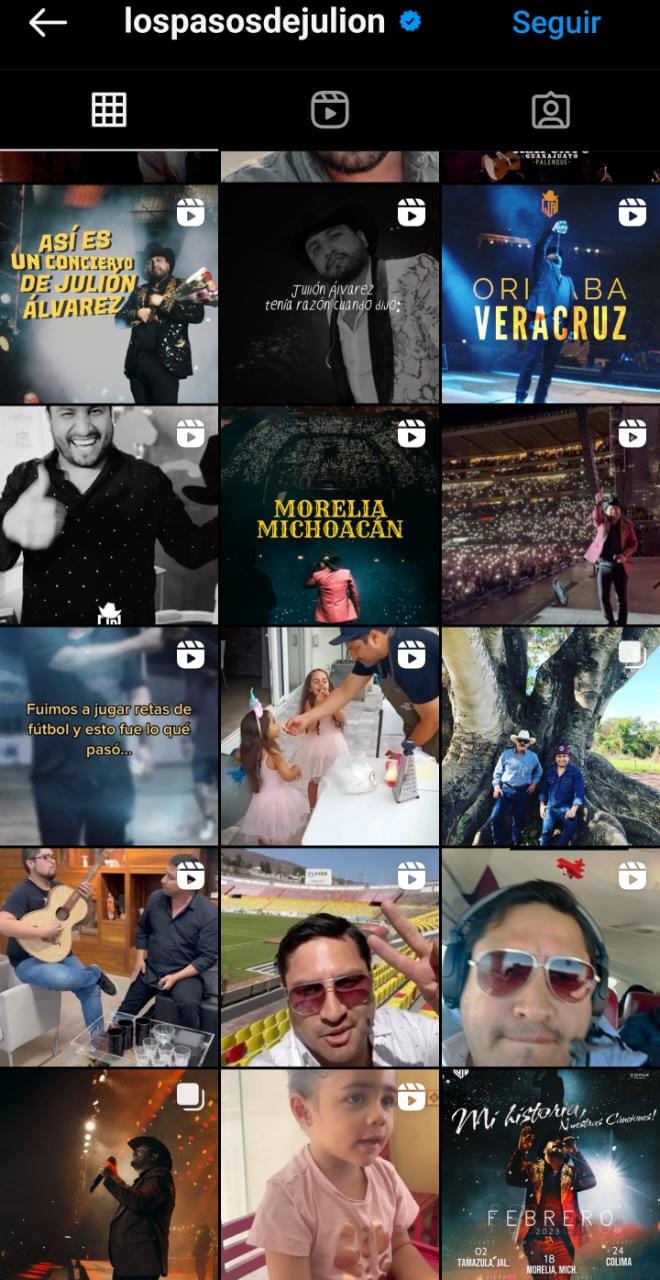Open the reel with girls in pink dresses
This screenshot has height=1280, width=660.
pos(330,736)
